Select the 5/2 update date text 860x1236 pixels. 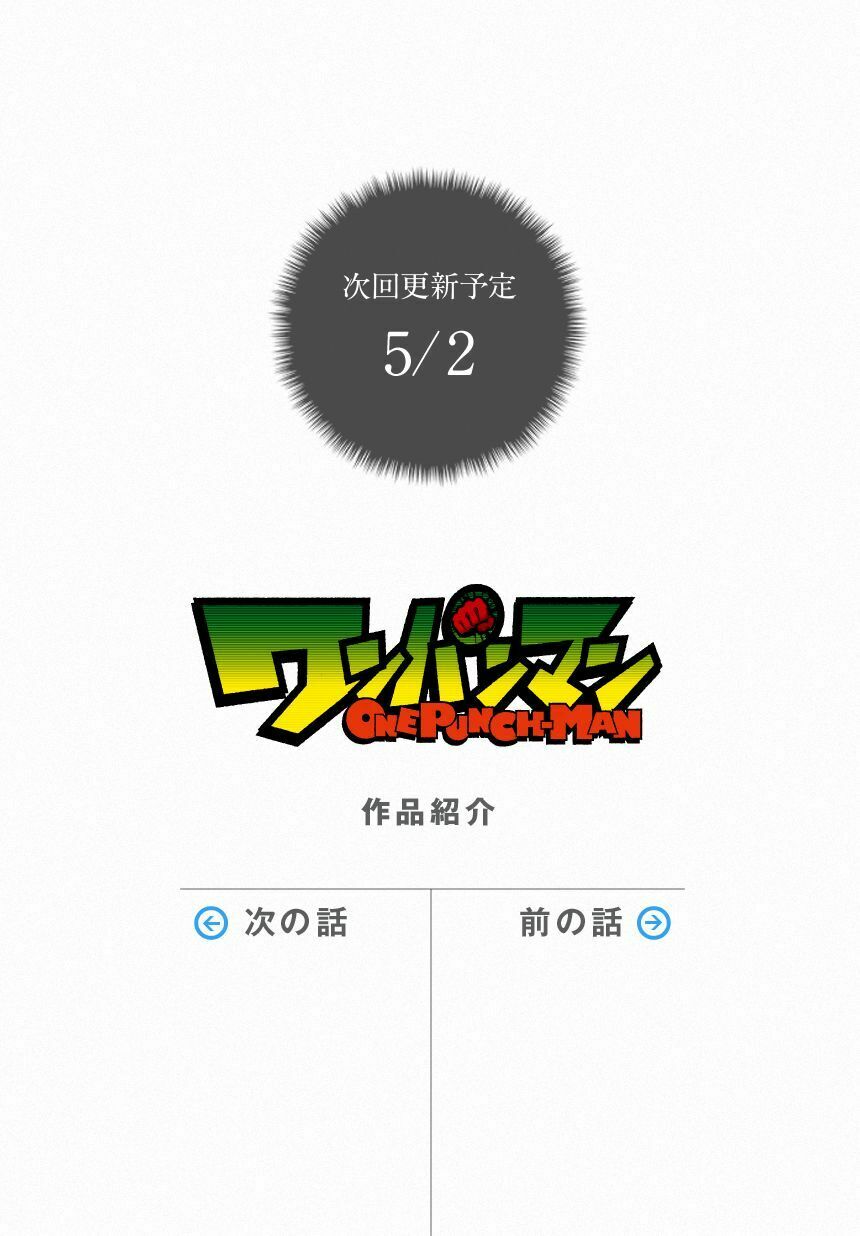(x=430, y=352)
